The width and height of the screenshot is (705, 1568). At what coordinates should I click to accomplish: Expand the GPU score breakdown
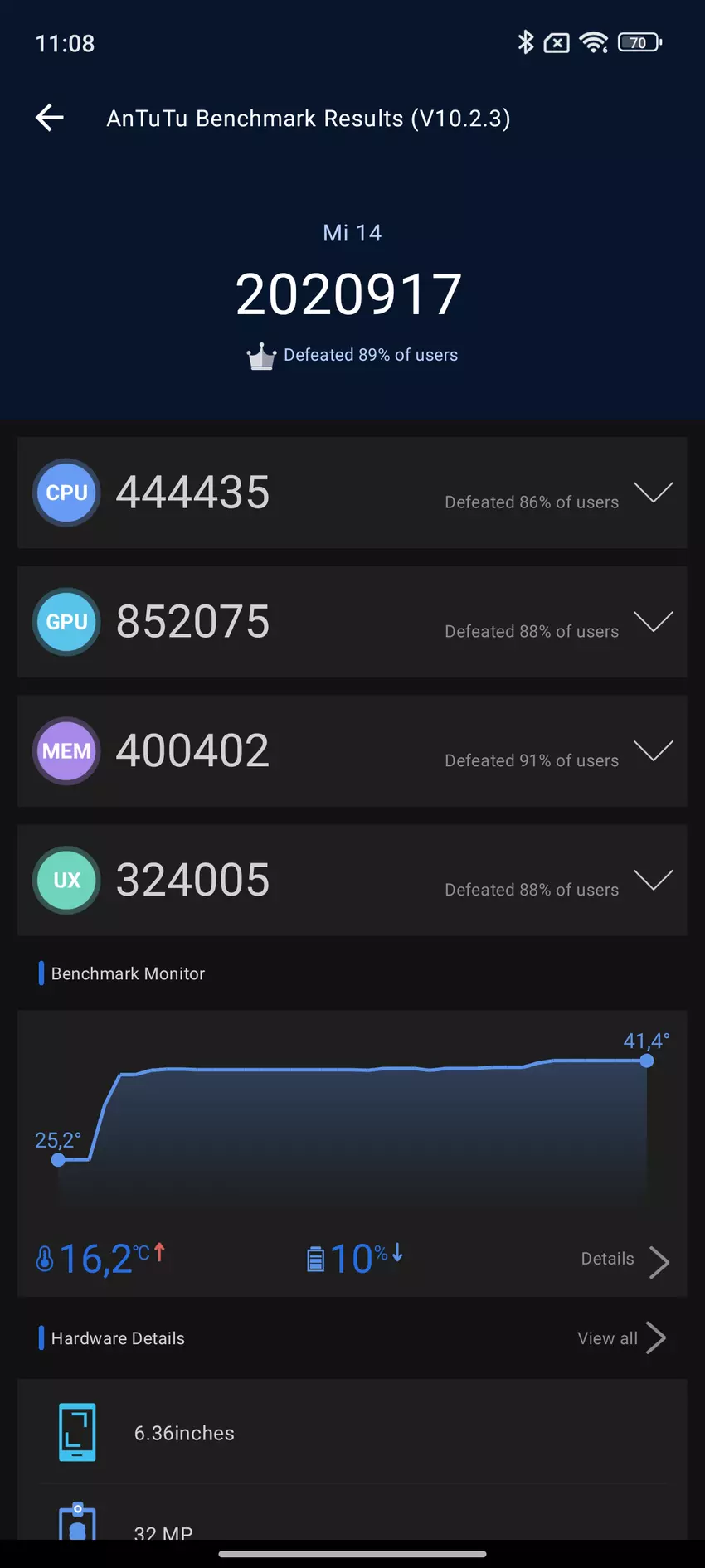click(653, 622)
